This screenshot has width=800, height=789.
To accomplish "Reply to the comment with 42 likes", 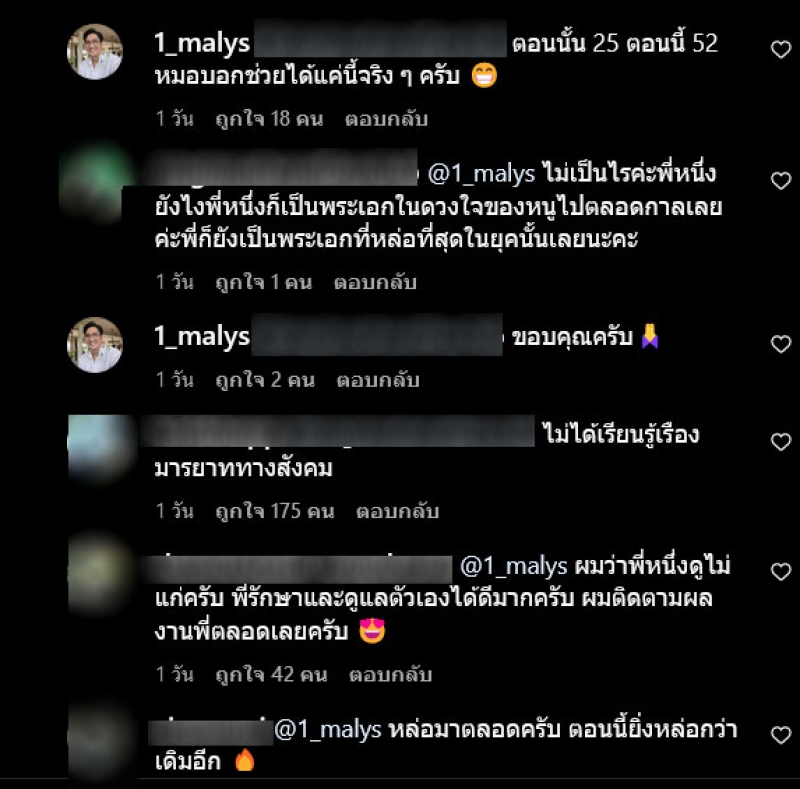I will [x=391, y=674].
